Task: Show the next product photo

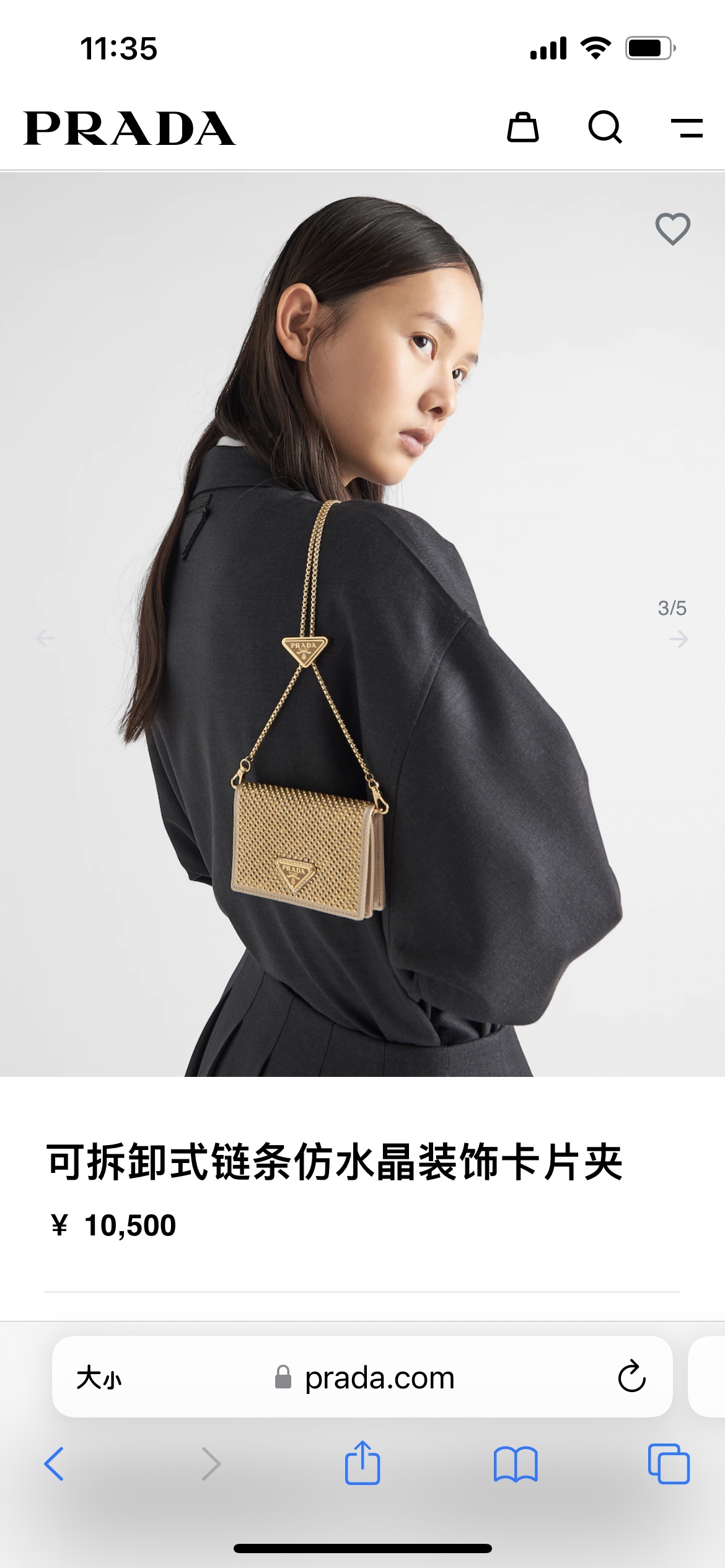Action: [x=679, y=638]
